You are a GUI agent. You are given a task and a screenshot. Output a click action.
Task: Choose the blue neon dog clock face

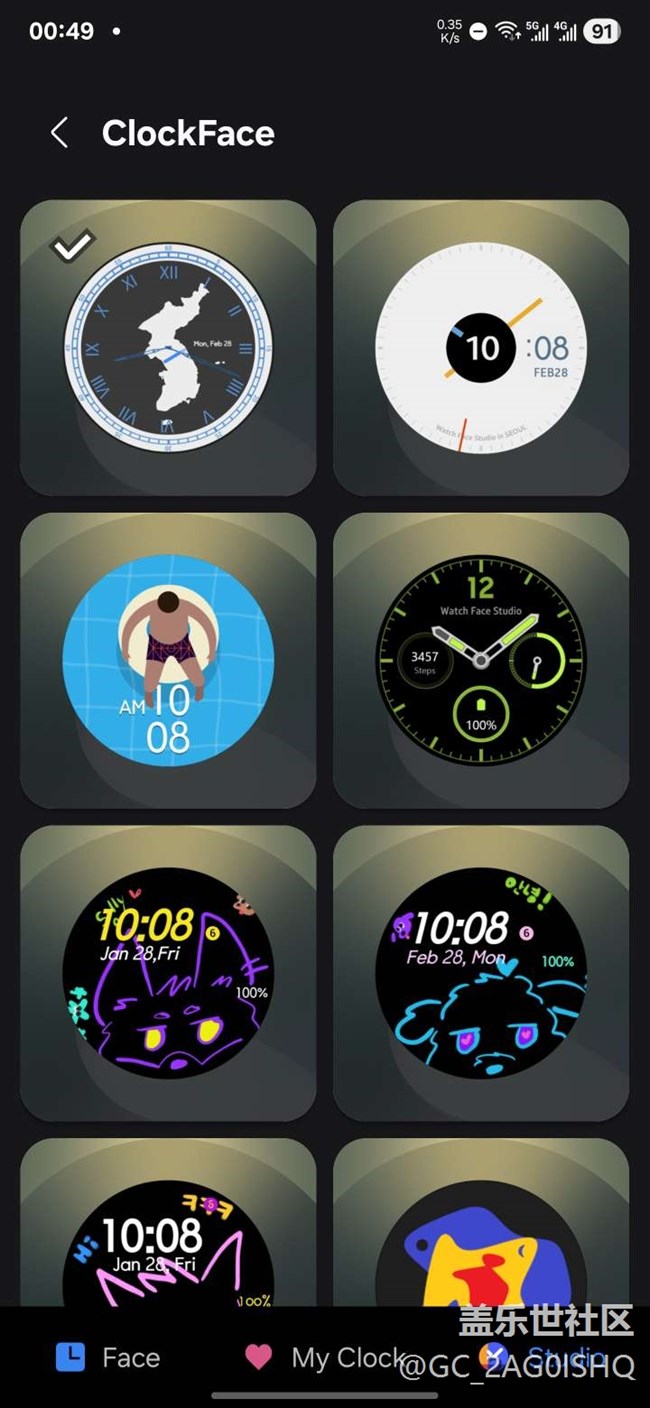[481, 973]
